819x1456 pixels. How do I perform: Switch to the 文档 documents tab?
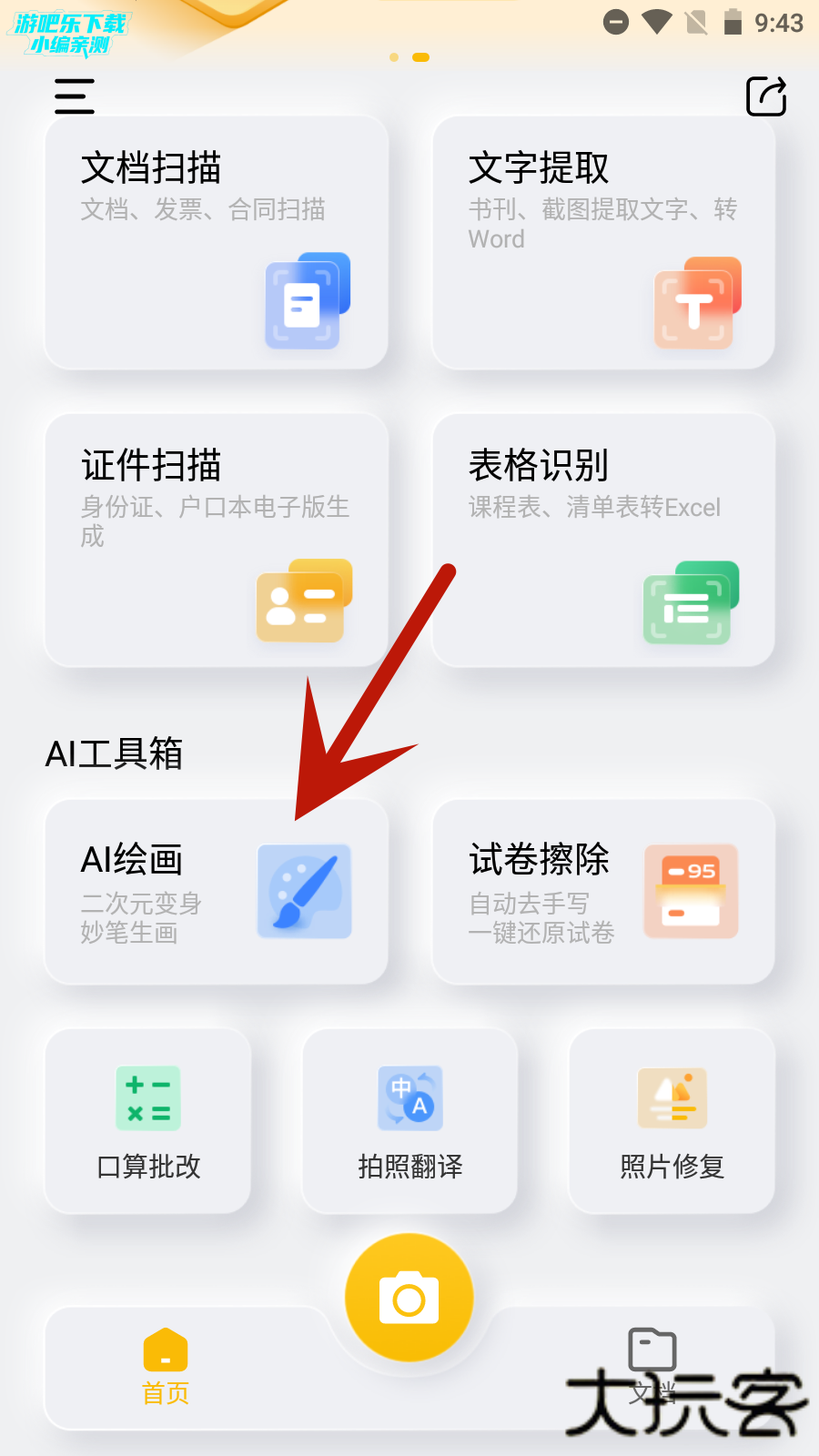[x=652, y=1365]
